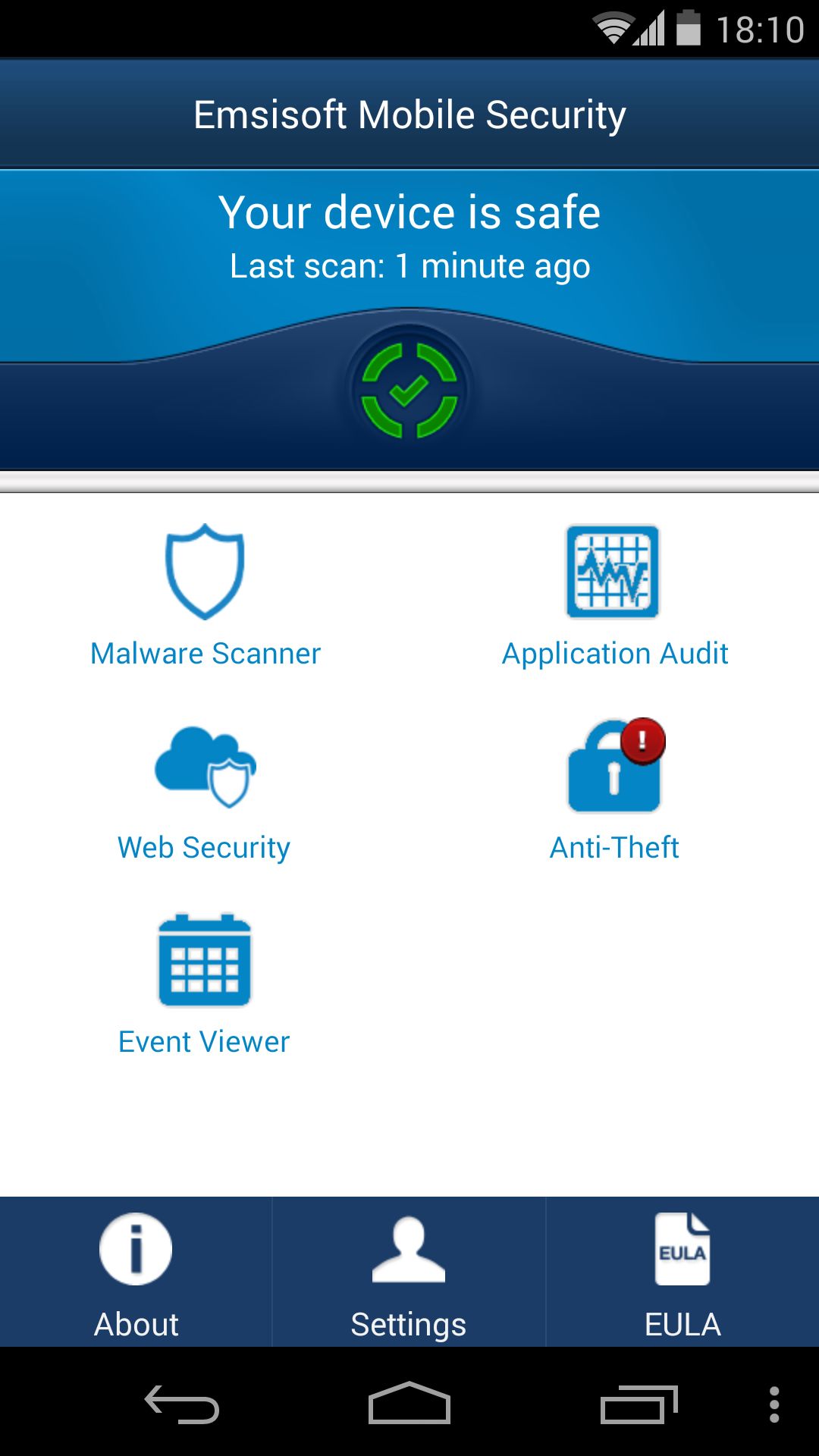Viewport: 819px width, 1456px height.
Task: Open the About page
Action: 136,1272
